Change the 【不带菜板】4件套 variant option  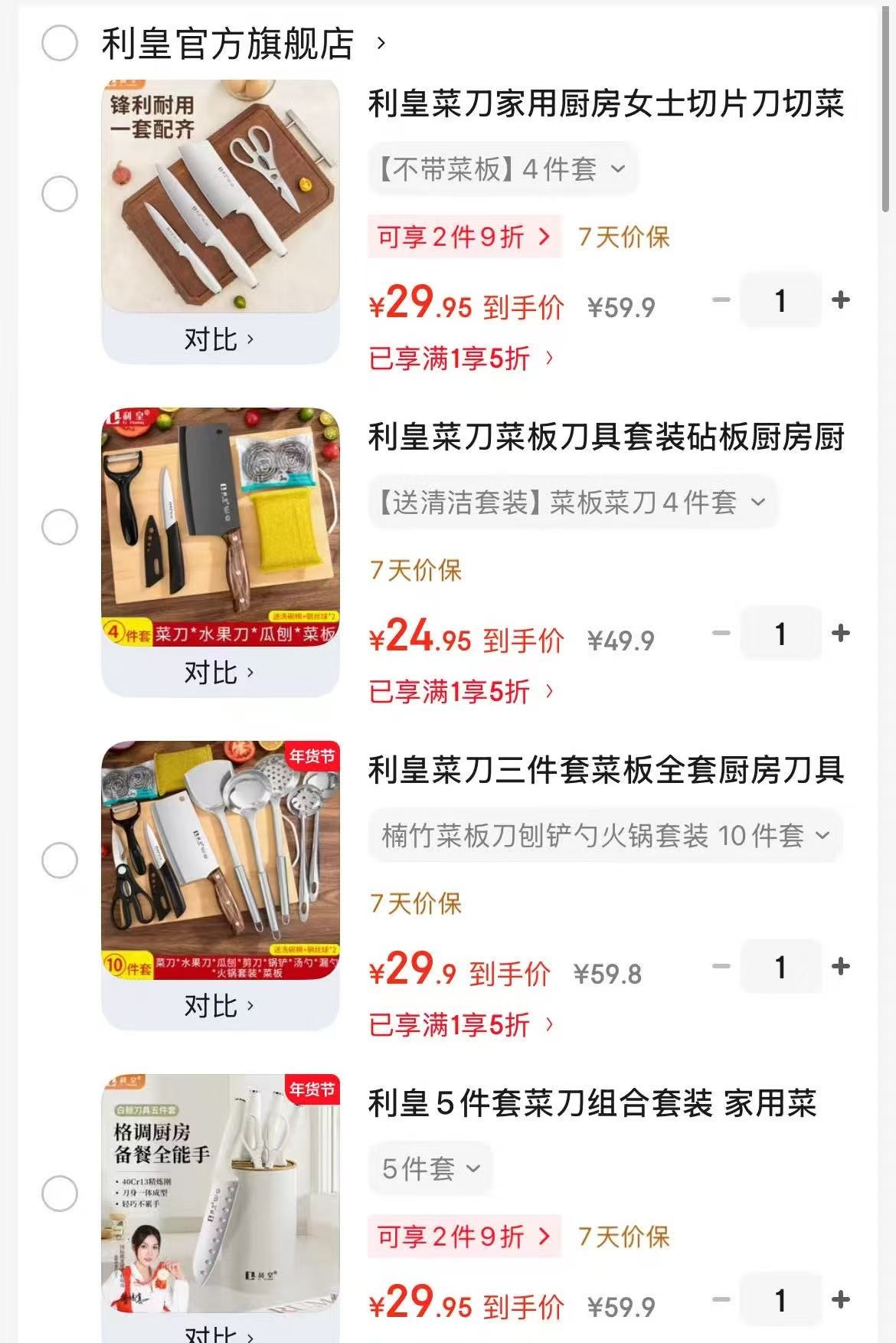(x=502, y=169)
